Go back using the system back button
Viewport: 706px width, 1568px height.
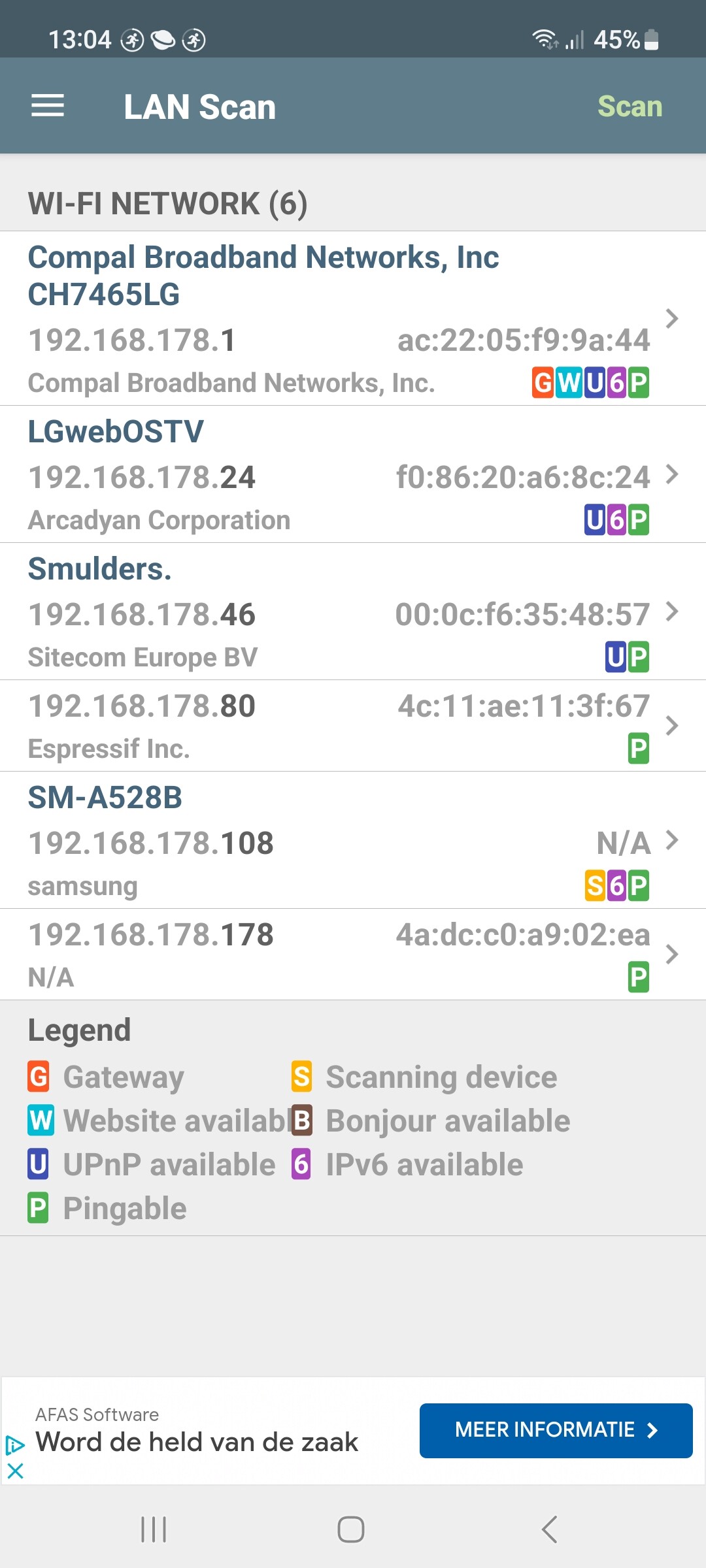(550, 1529)
